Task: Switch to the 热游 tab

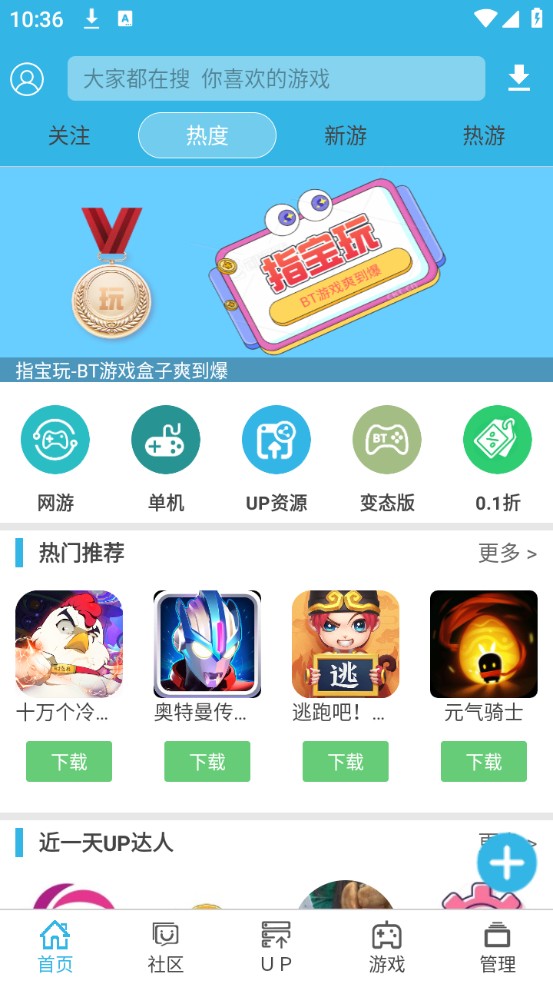Action: point(484,136)
